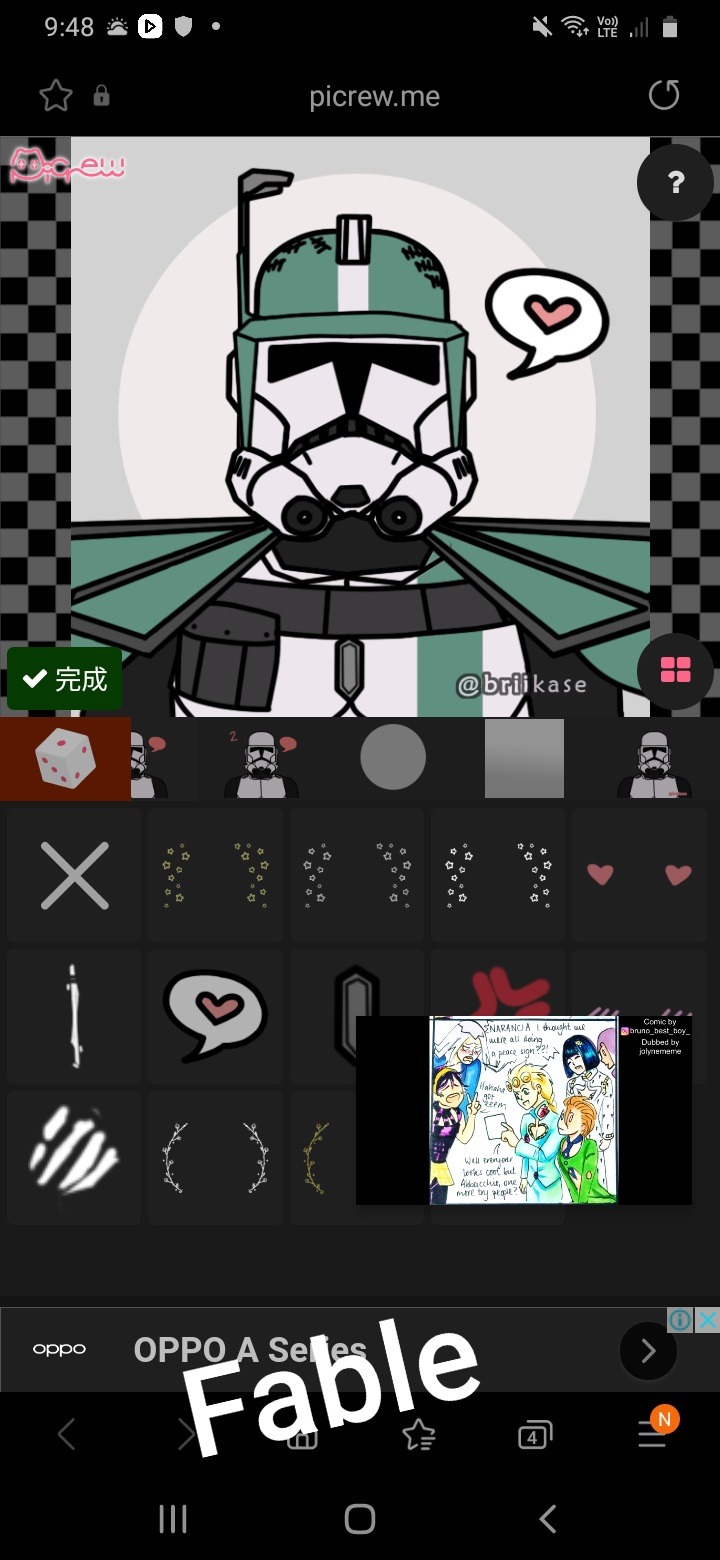Open the help question mark button

pos(675,182)
